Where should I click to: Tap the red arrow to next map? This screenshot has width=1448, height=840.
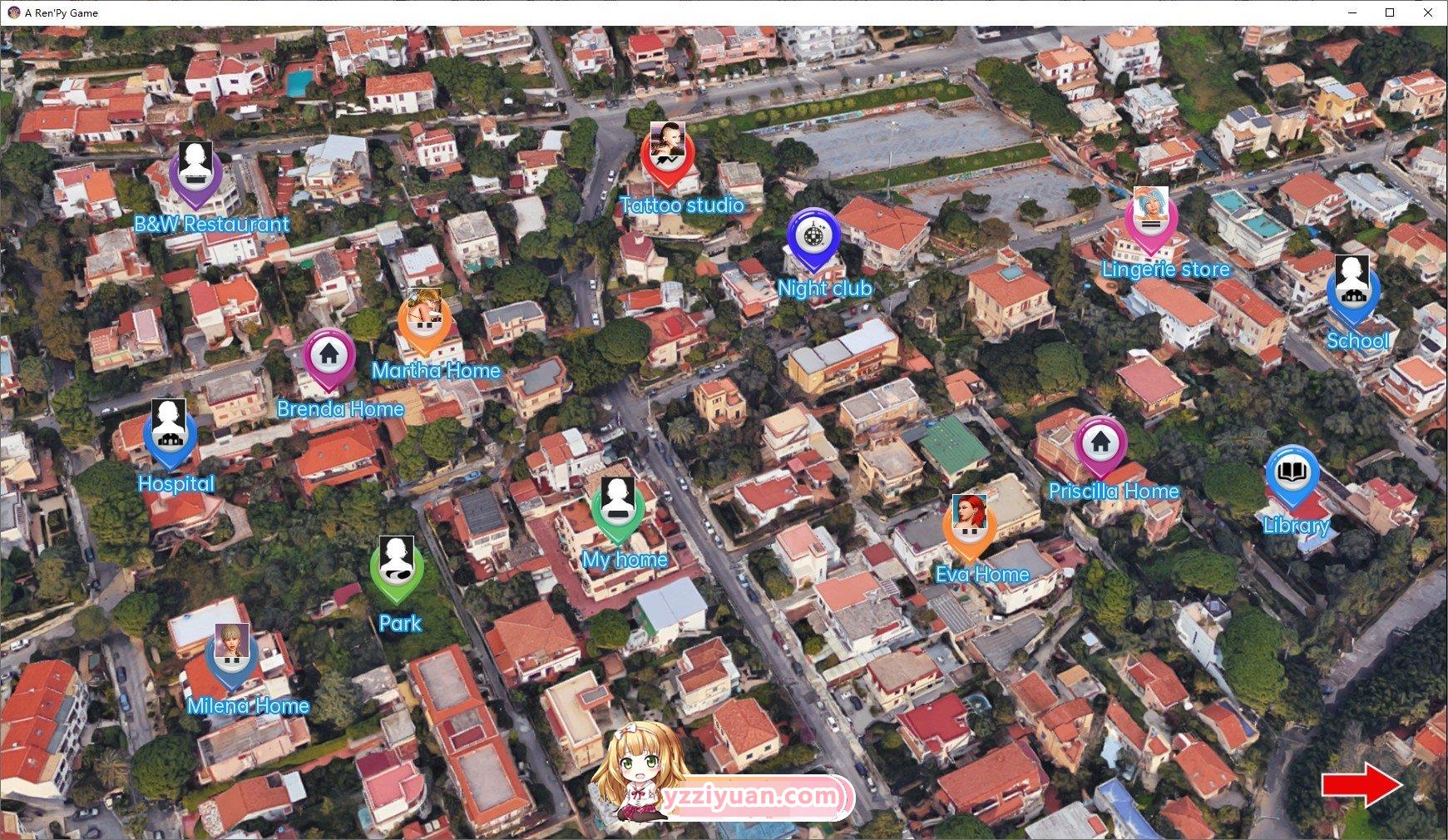coord(1362,784)
